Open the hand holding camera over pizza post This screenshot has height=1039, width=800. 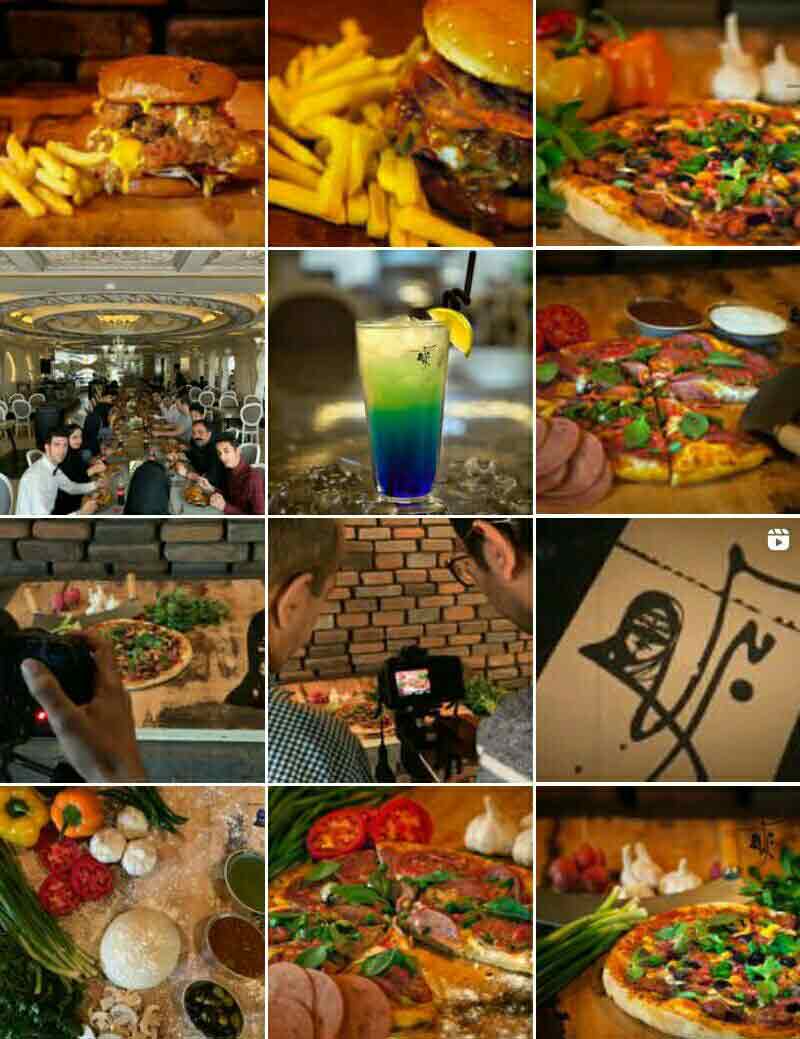(132, 650)
